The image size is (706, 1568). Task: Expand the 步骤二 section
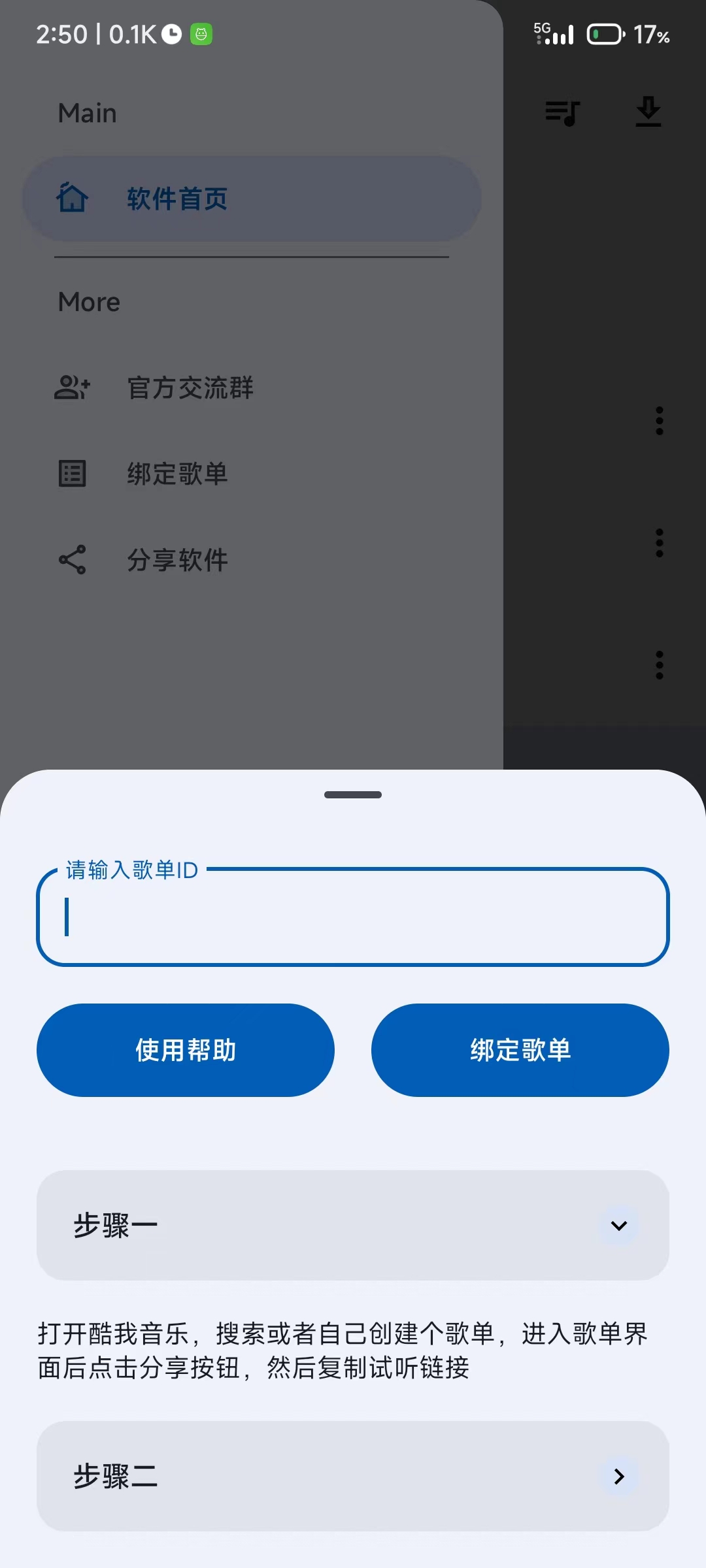tap(618, 1476)
